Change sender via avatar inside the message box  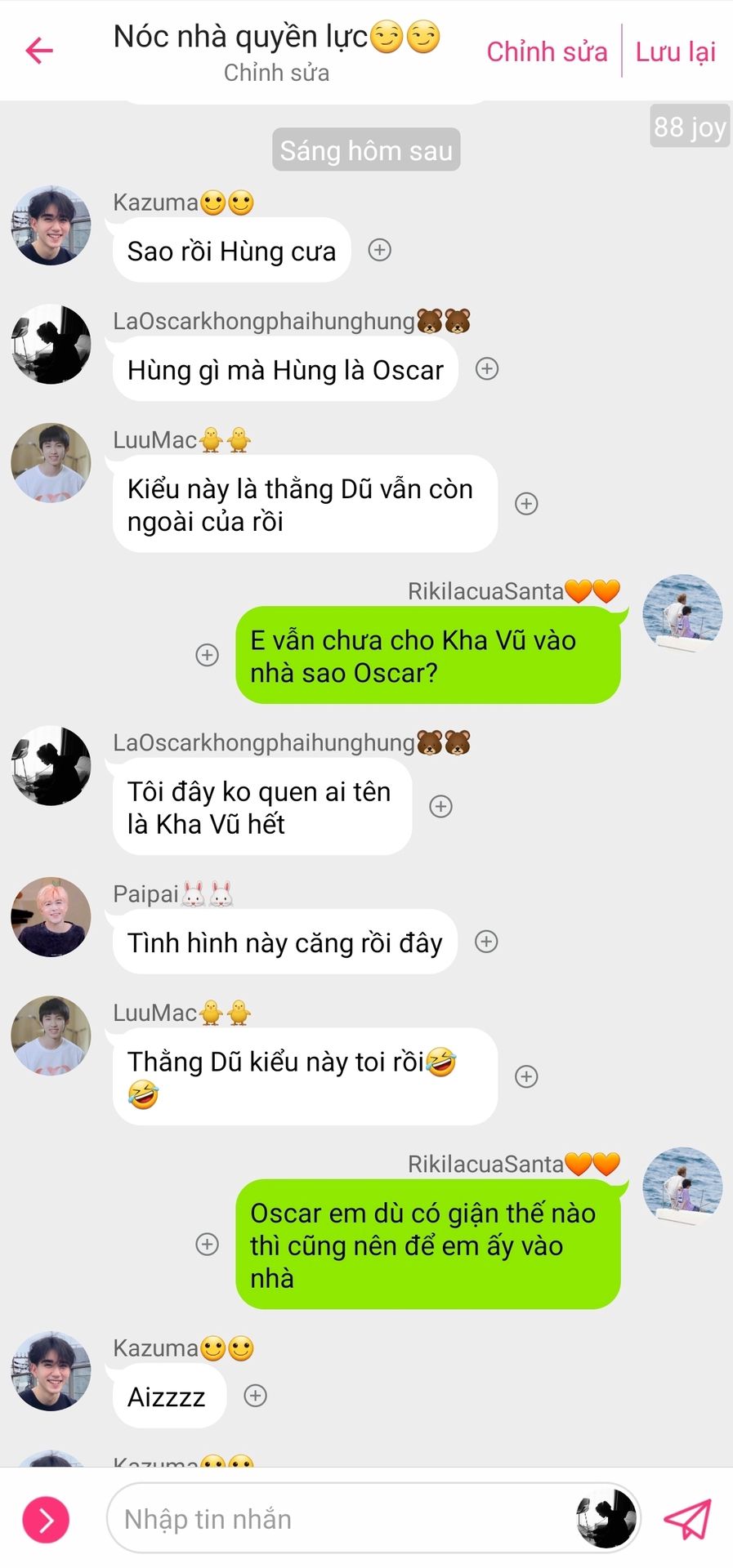[x=606, y=1519]
